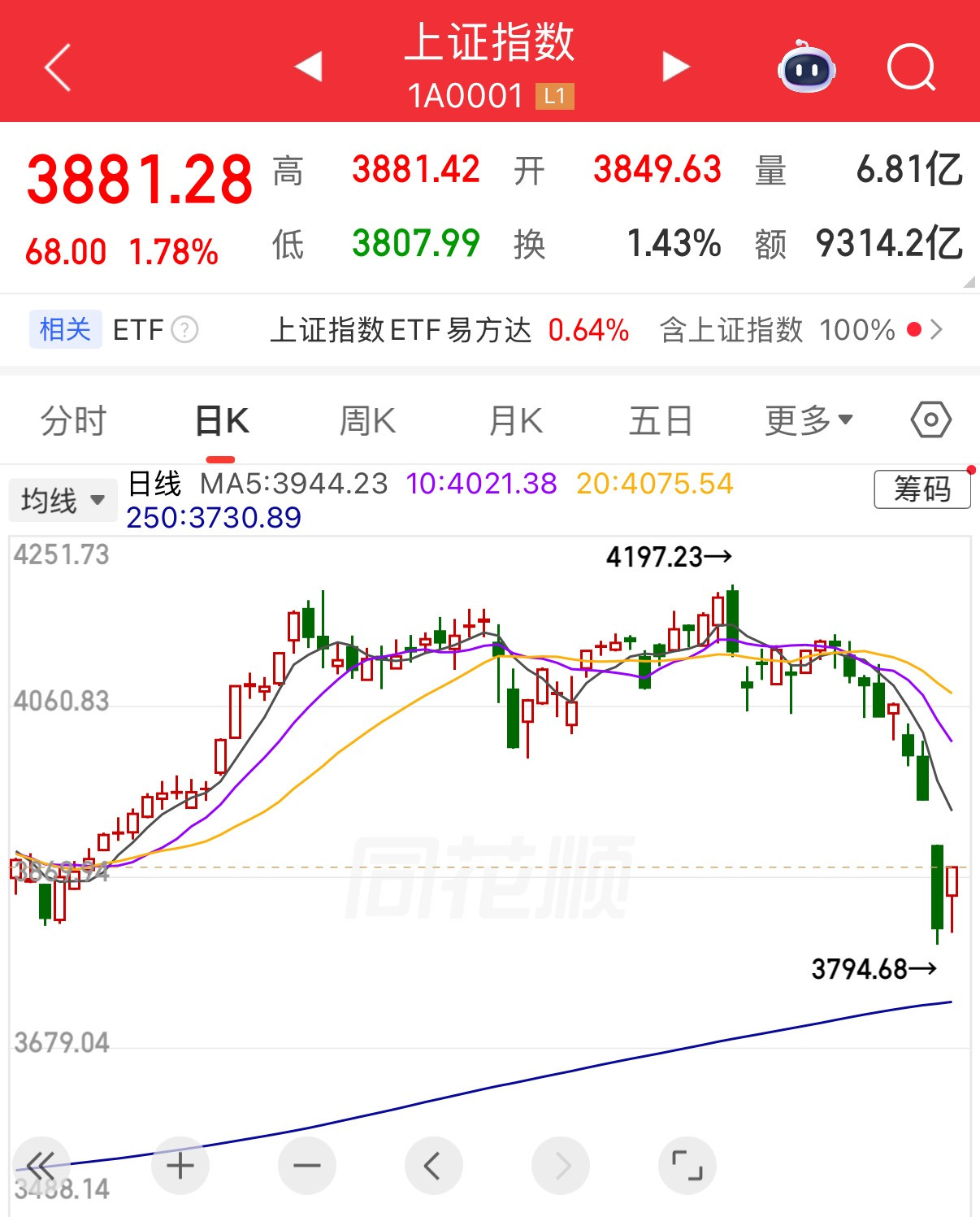The height and width of the screenshot is (1217, 980).
Task: Select the 日K tab
Action: (222, 421)
